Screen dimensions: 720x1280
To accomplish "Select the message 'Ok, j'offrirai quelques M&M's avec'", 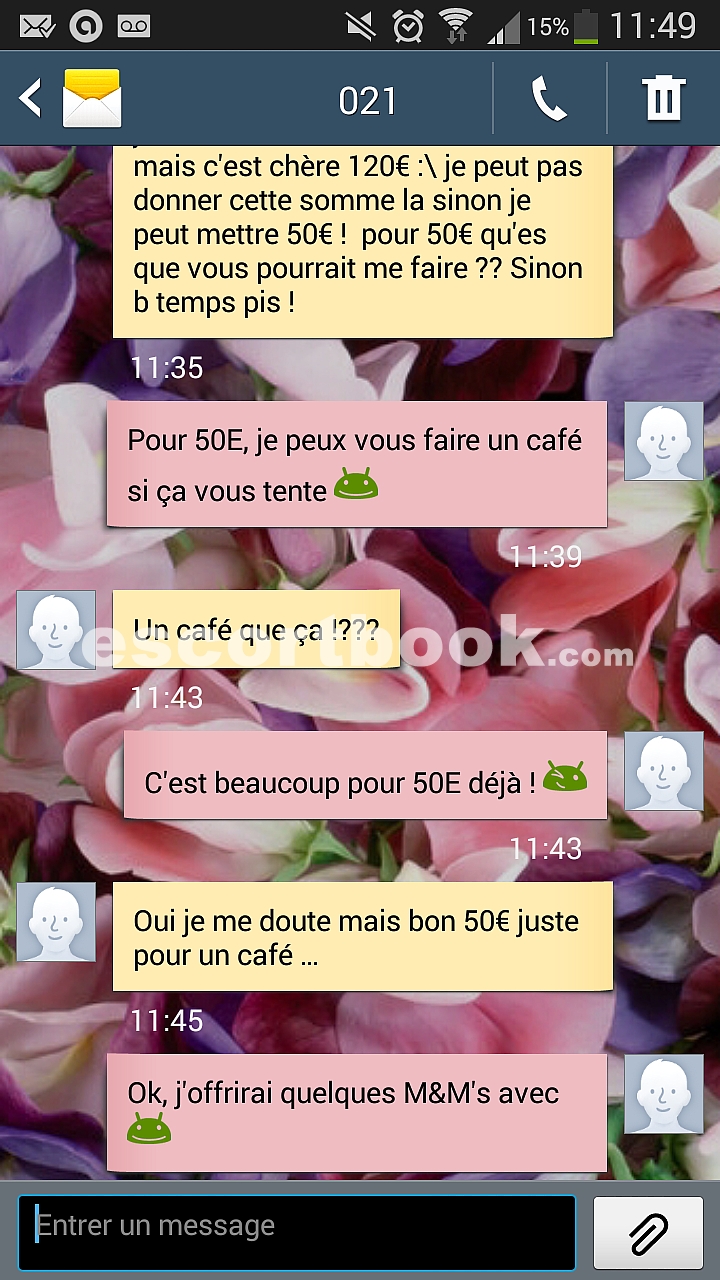I will coord(357,1112).
